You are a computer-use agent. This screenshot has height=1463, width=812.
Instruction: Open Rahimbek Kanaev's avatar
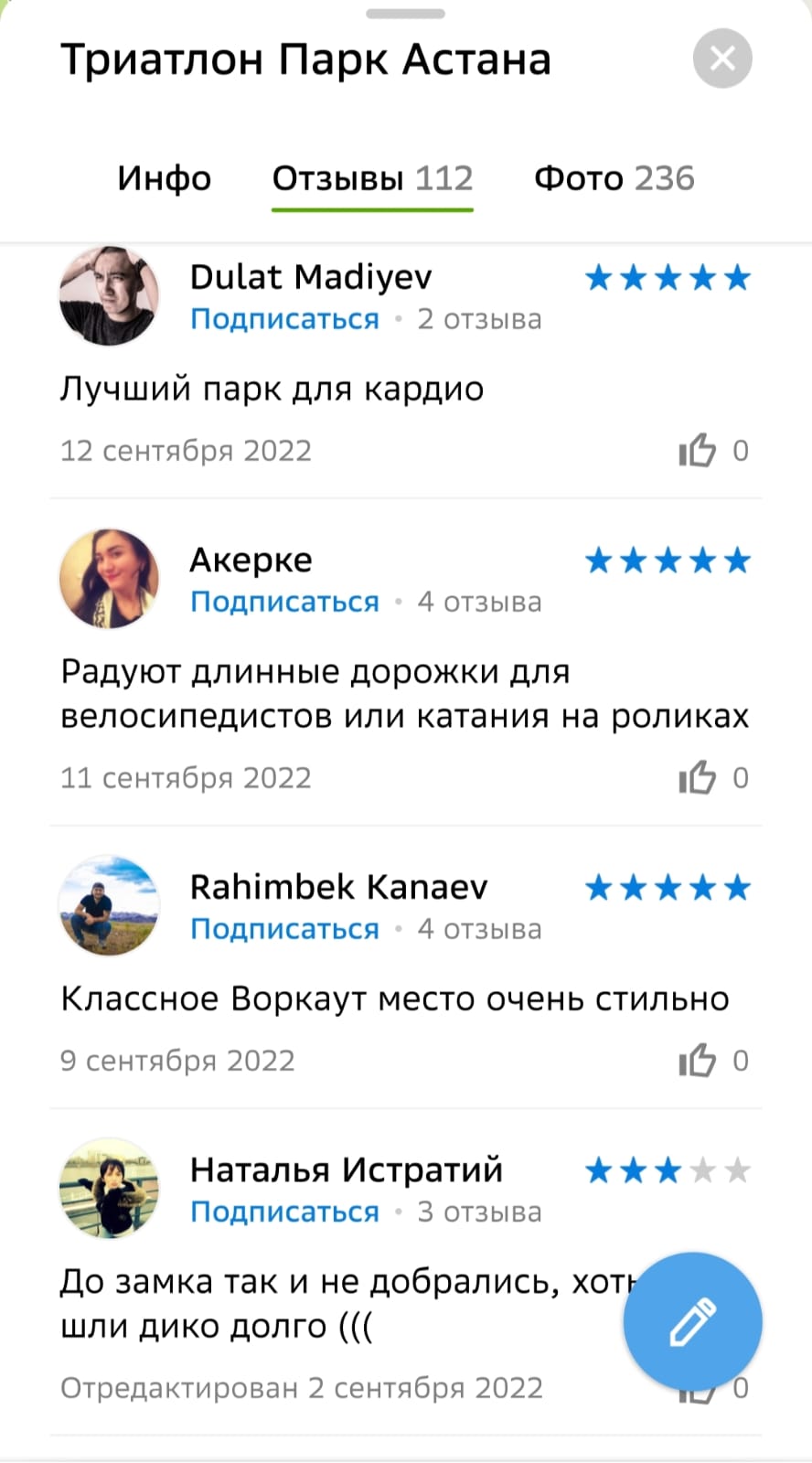109,906
